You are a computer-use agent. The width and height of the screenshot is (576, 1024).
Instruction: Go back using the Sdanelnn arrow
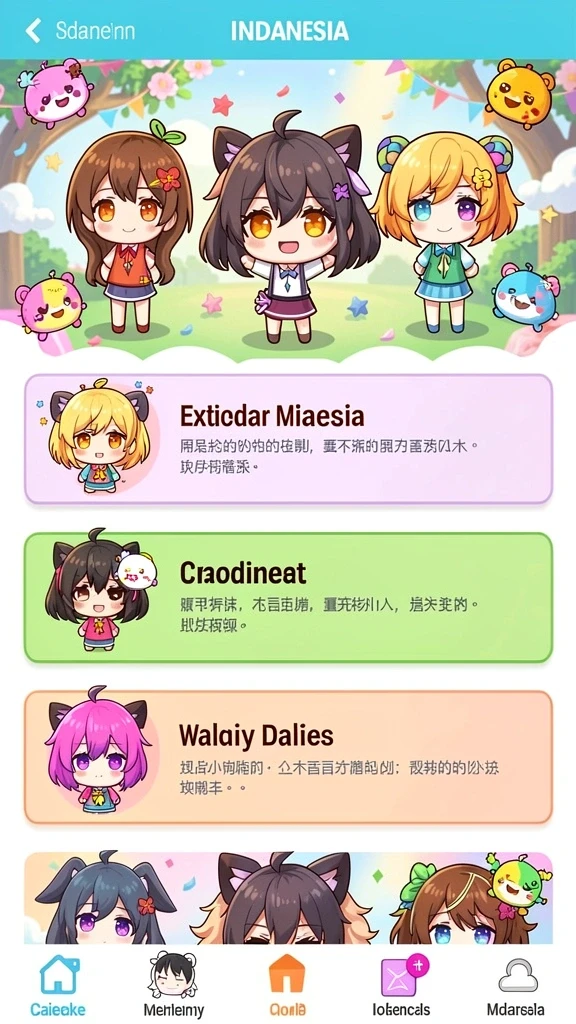click(x=33, y=31)
